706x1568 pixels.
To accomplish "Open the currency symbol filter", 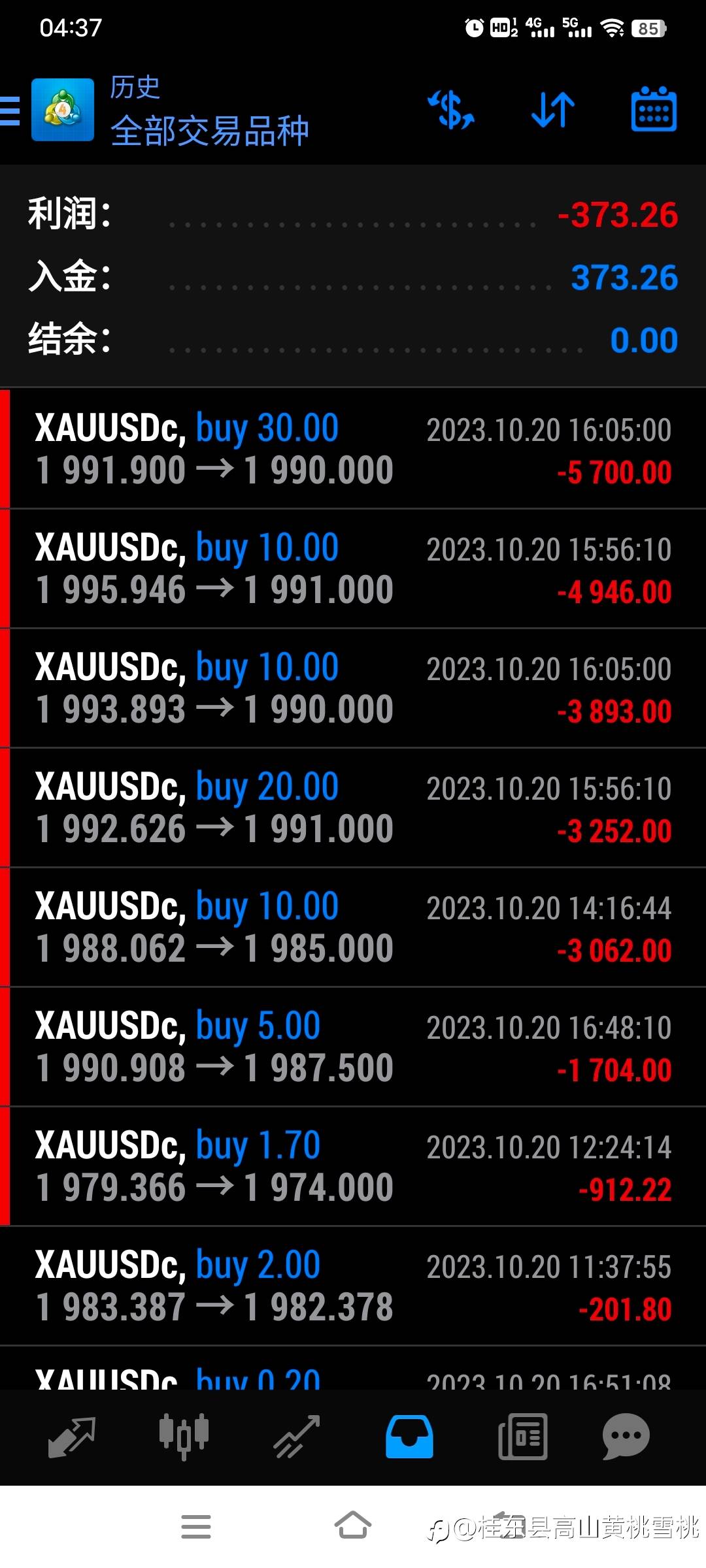I will point(451,110).
